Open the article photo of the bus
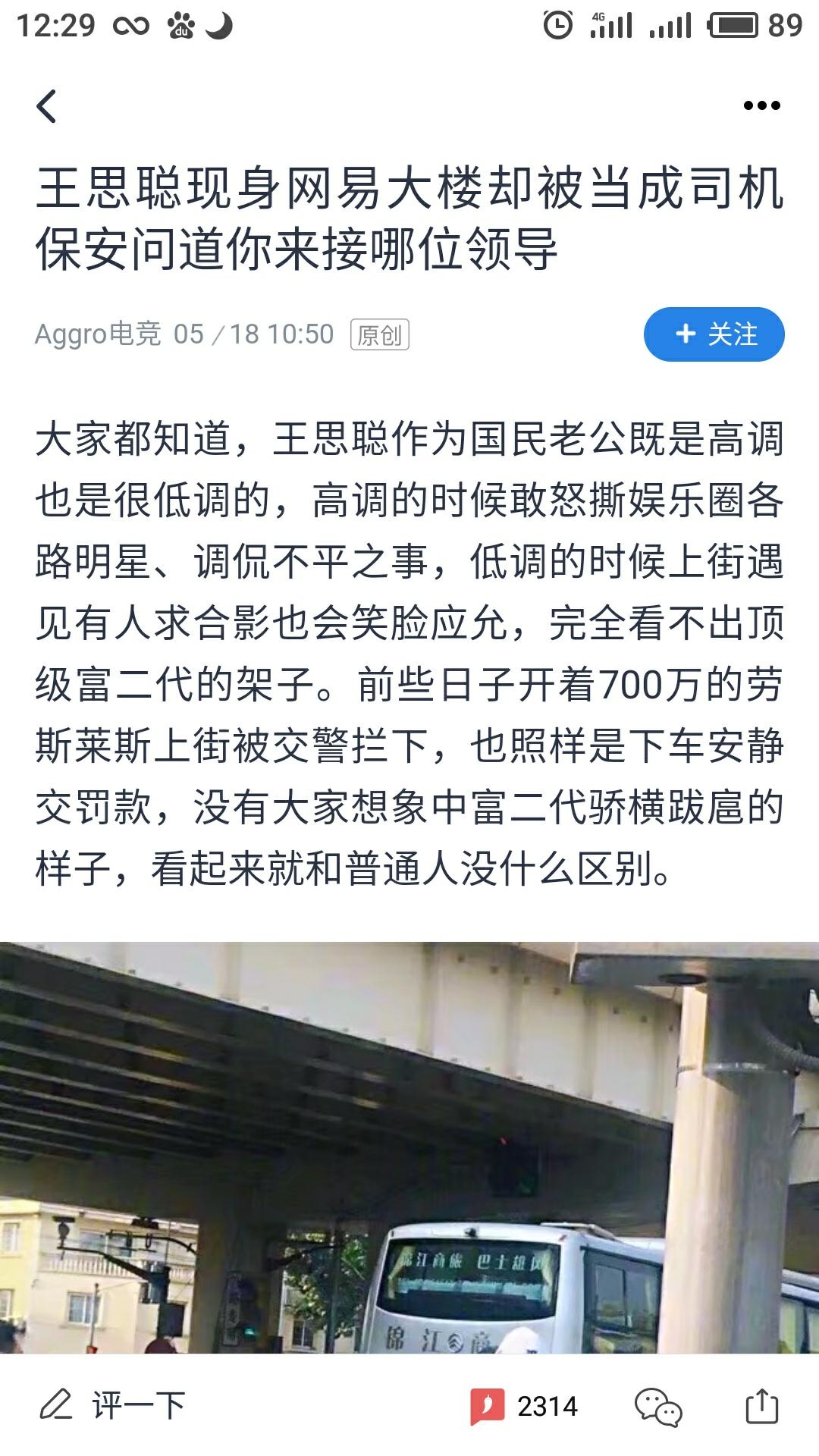The image size is (819, 1456). point(409,1145)
